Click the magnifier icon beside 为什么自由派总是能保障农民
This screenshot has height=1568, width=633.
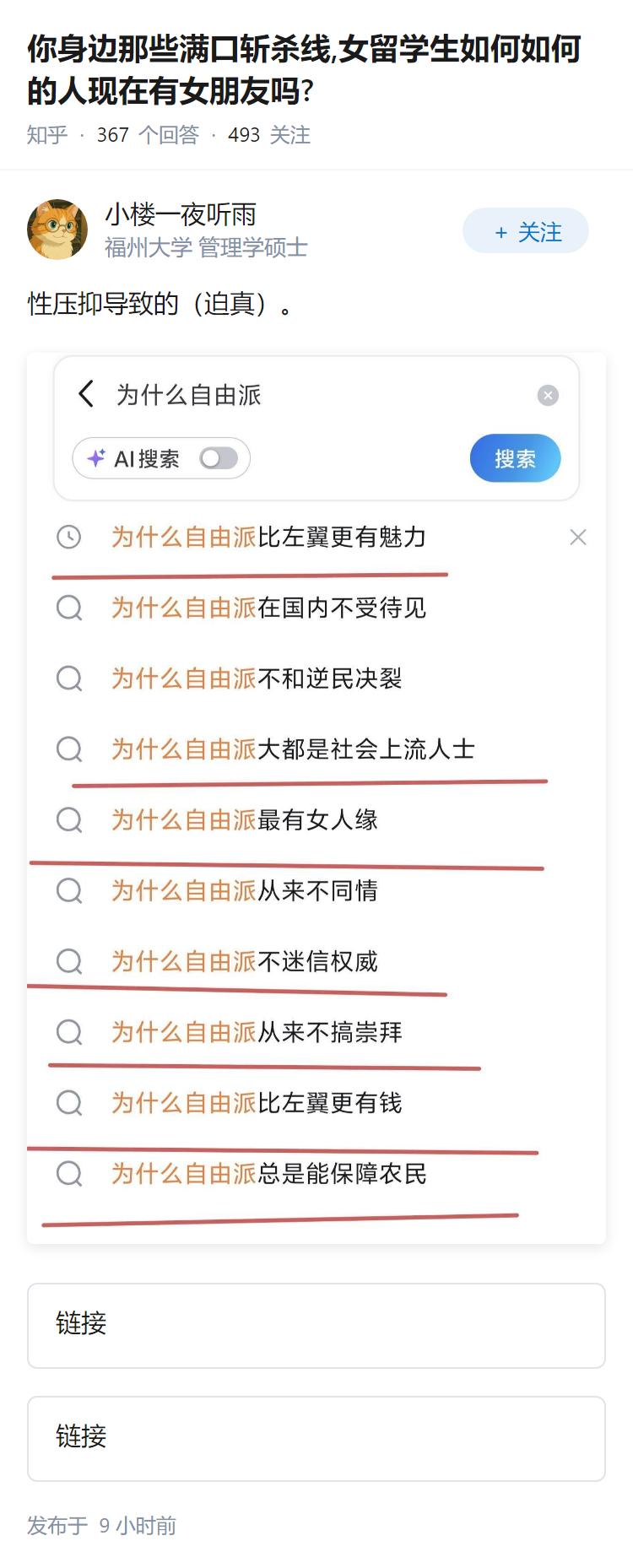pos(69,1174)
